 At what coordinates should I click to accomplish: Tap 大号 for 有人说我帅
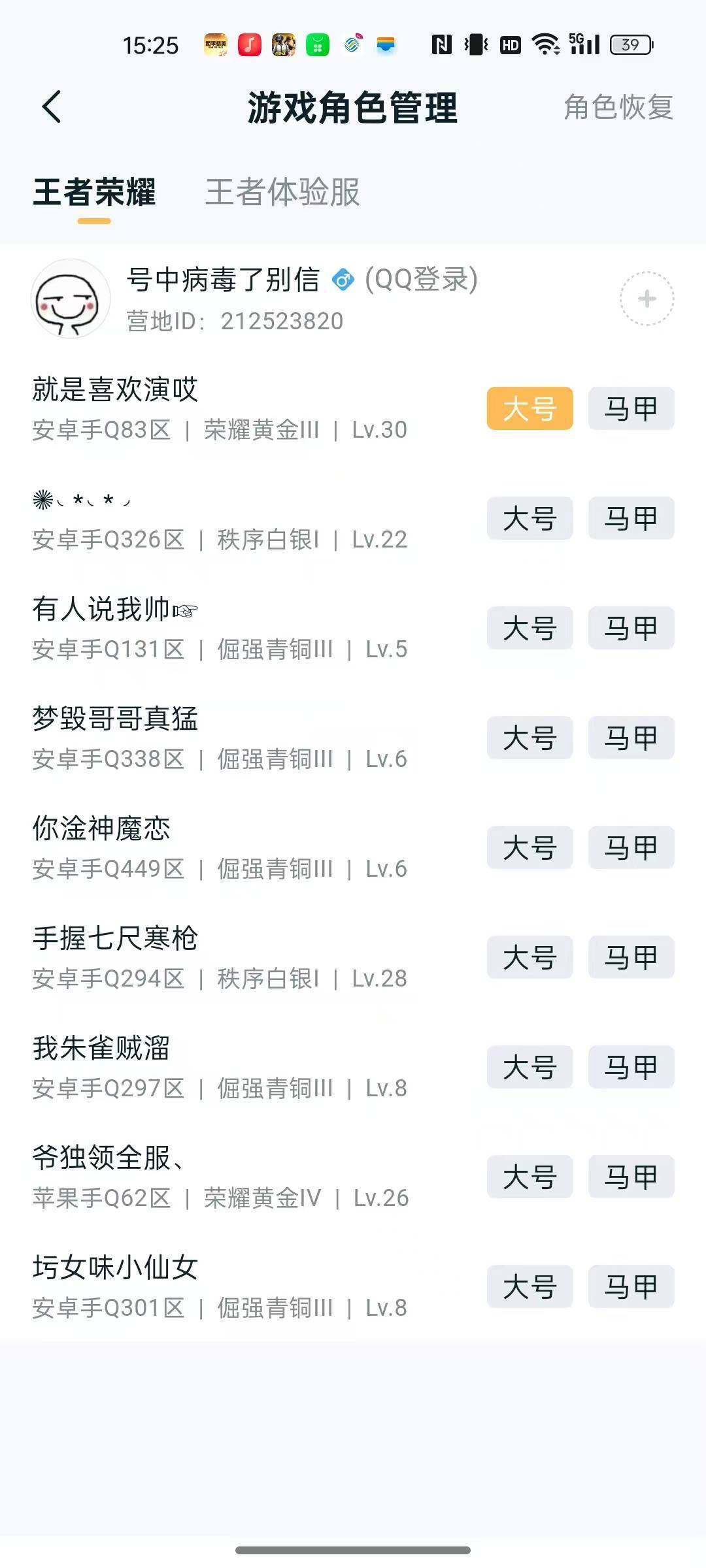pyautogui.click(x=529, y=629)
